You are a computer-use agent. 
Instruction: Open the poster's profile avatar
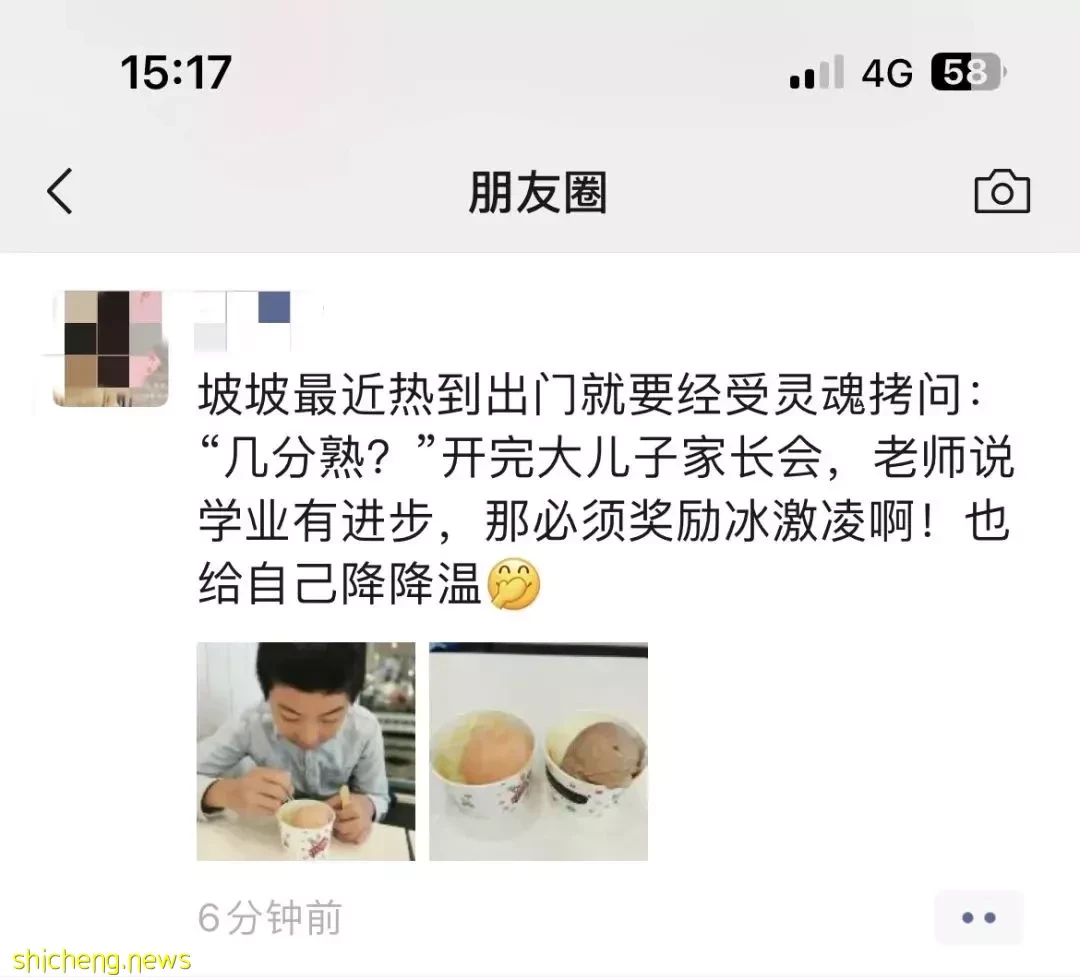tap(110, 348)
